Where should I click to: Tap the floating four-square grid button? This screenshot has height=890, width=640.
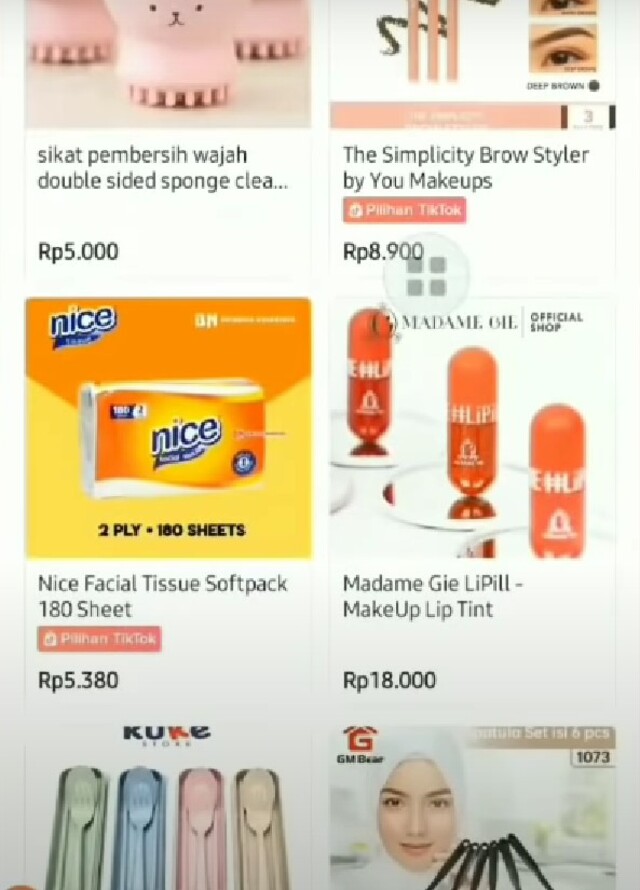[x=427, y=276]
